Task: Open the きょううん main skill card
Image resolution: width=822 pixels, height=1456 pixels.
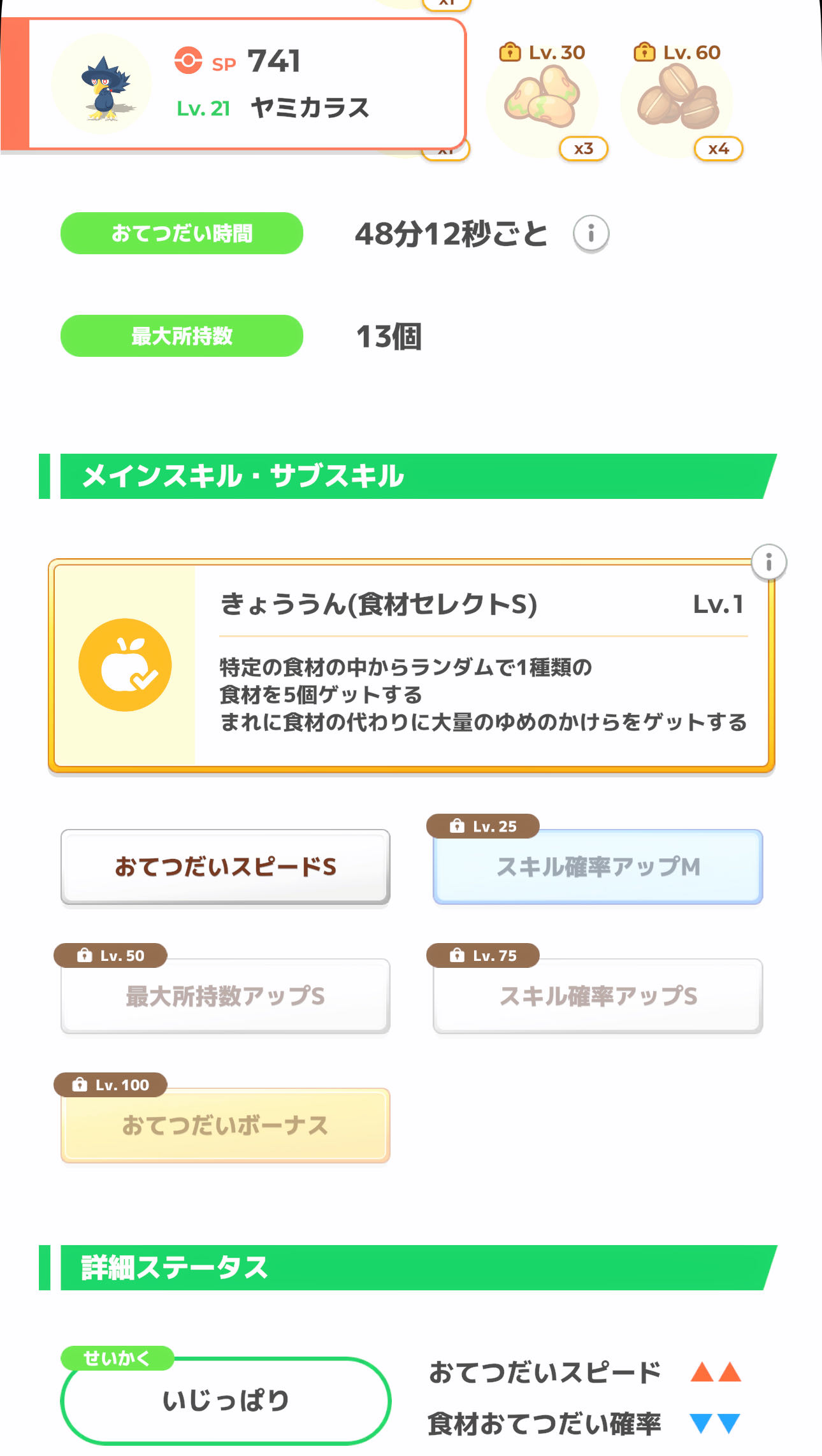Action: point(411,665)
